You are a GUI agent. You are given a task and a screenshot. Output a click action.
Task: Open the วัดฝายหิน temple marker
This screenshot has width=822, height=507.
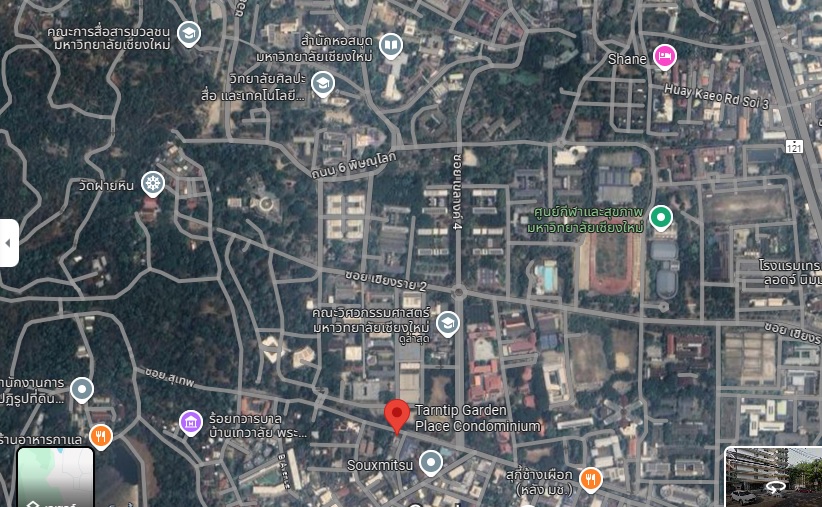[x=152, y=182]
